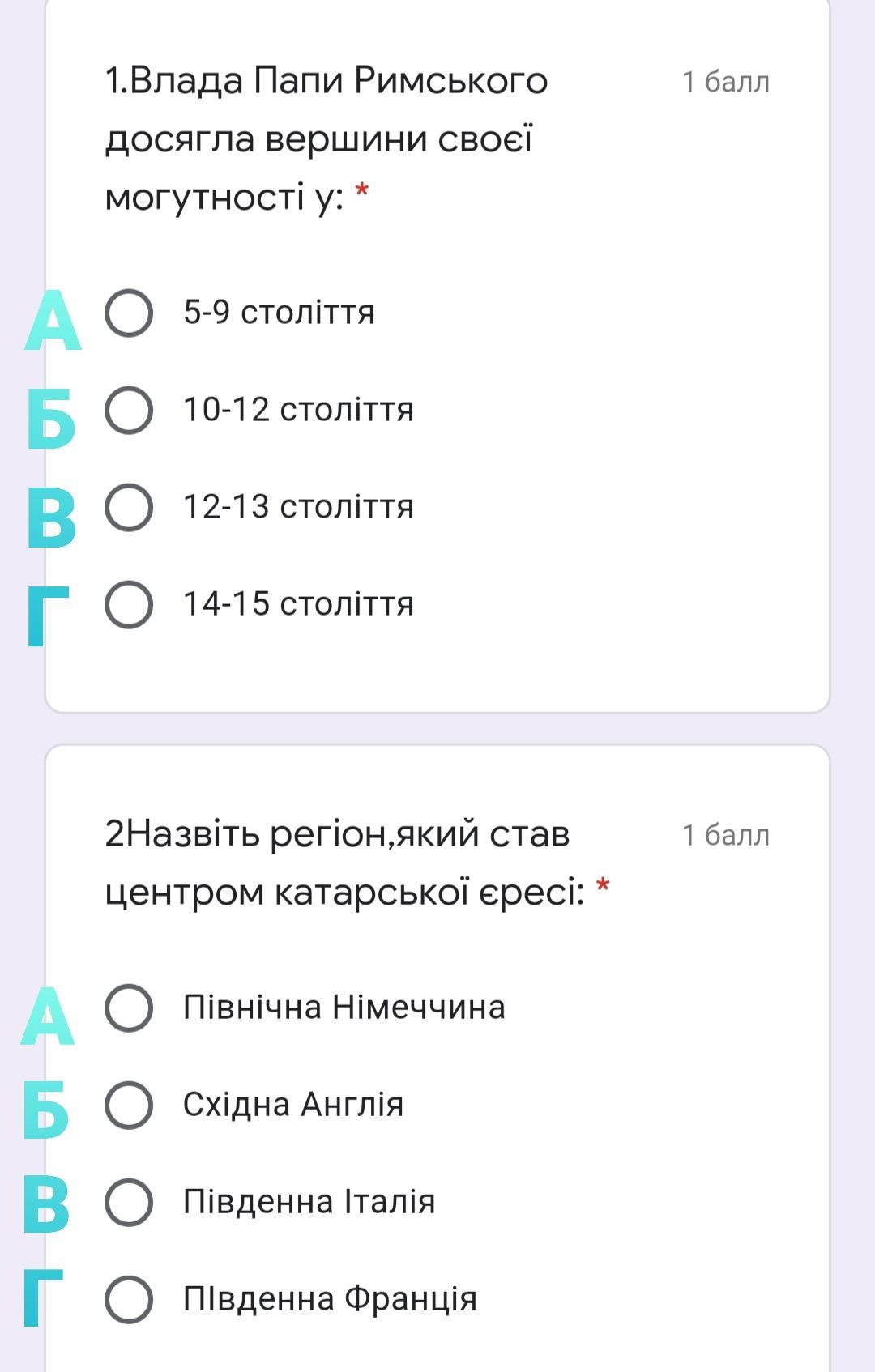Screen dimensions: 875x1372
Task: Pick the 14-15 століття option
Action: [129, 604]
